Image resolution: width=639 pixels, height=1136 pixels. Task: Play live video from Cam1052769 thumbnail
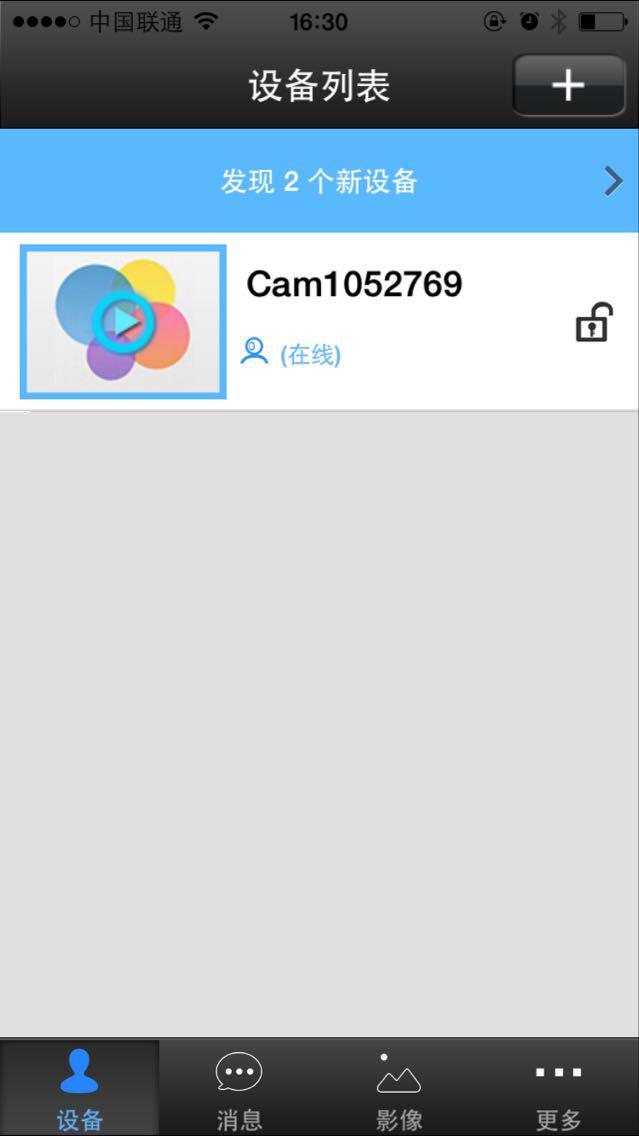(x=123, y=322)
